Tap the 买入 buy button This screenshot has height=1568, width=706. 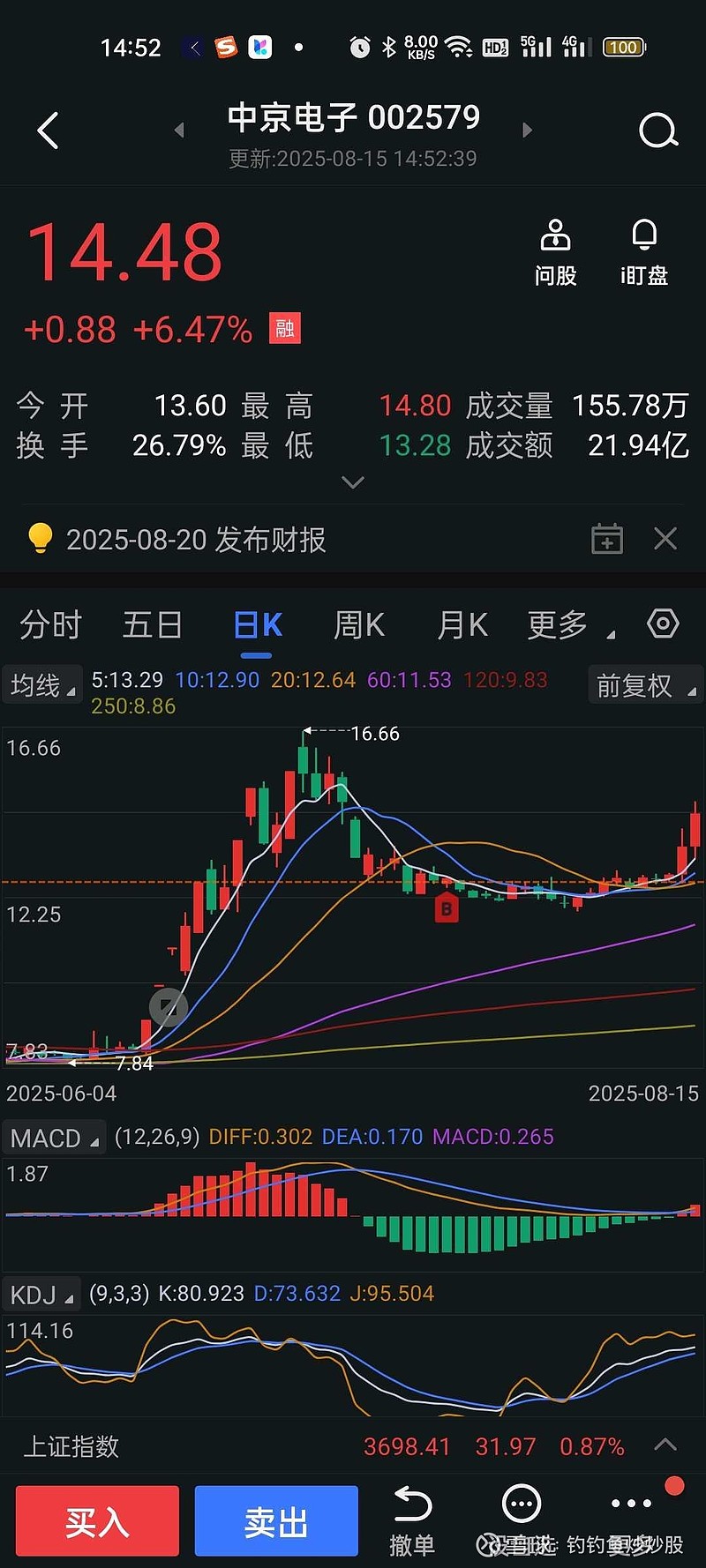(97, 1521)
